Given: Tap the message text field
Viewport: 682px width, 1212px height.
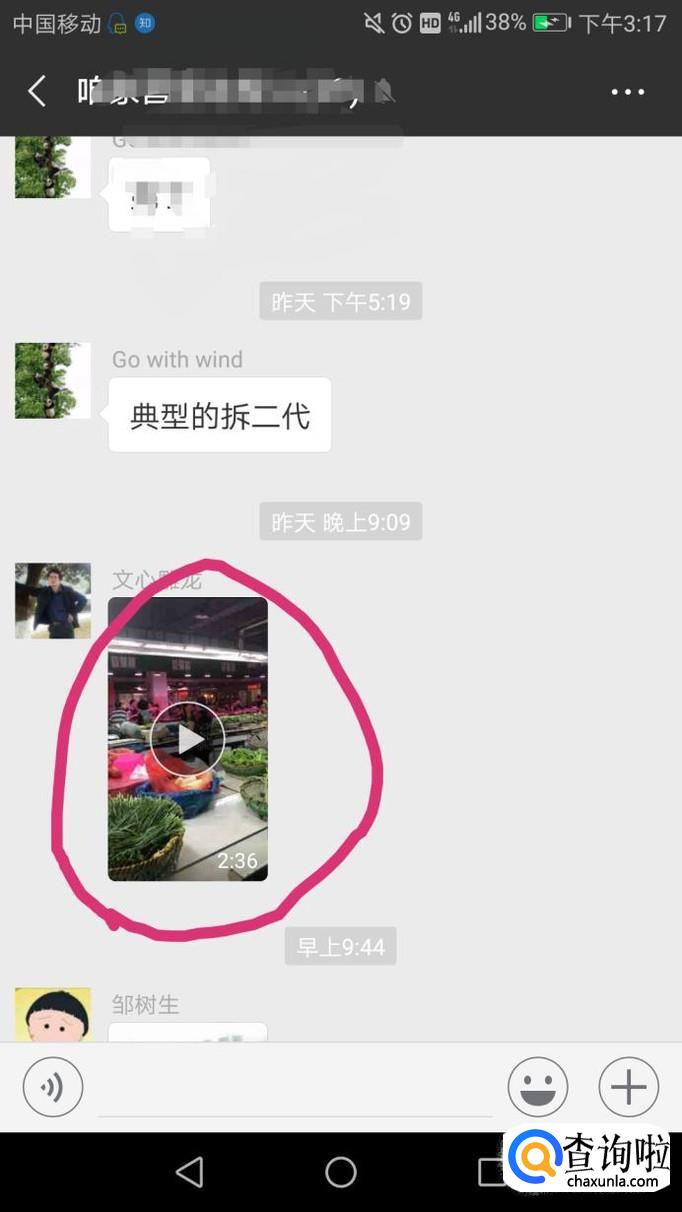Looking at the screenshot, I should (x=295, y=1088).
